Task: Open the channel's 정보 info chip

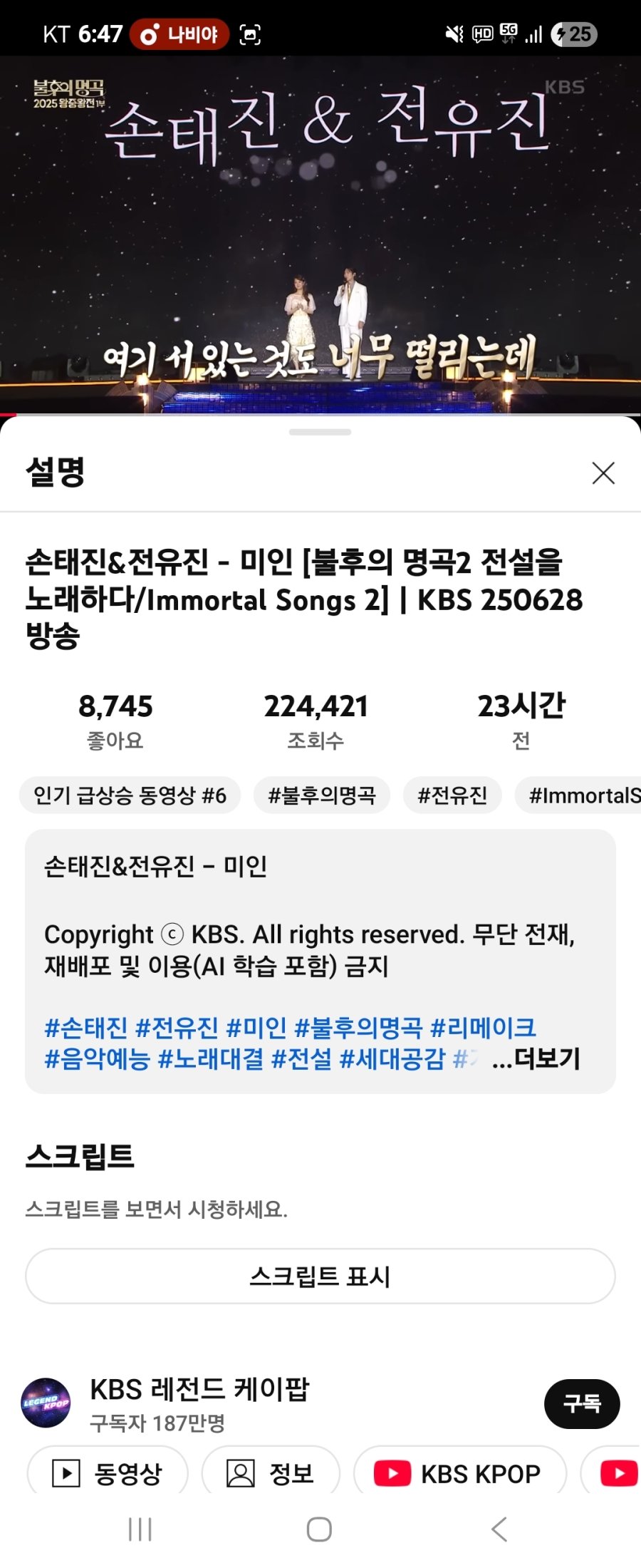Action: 271,1473
